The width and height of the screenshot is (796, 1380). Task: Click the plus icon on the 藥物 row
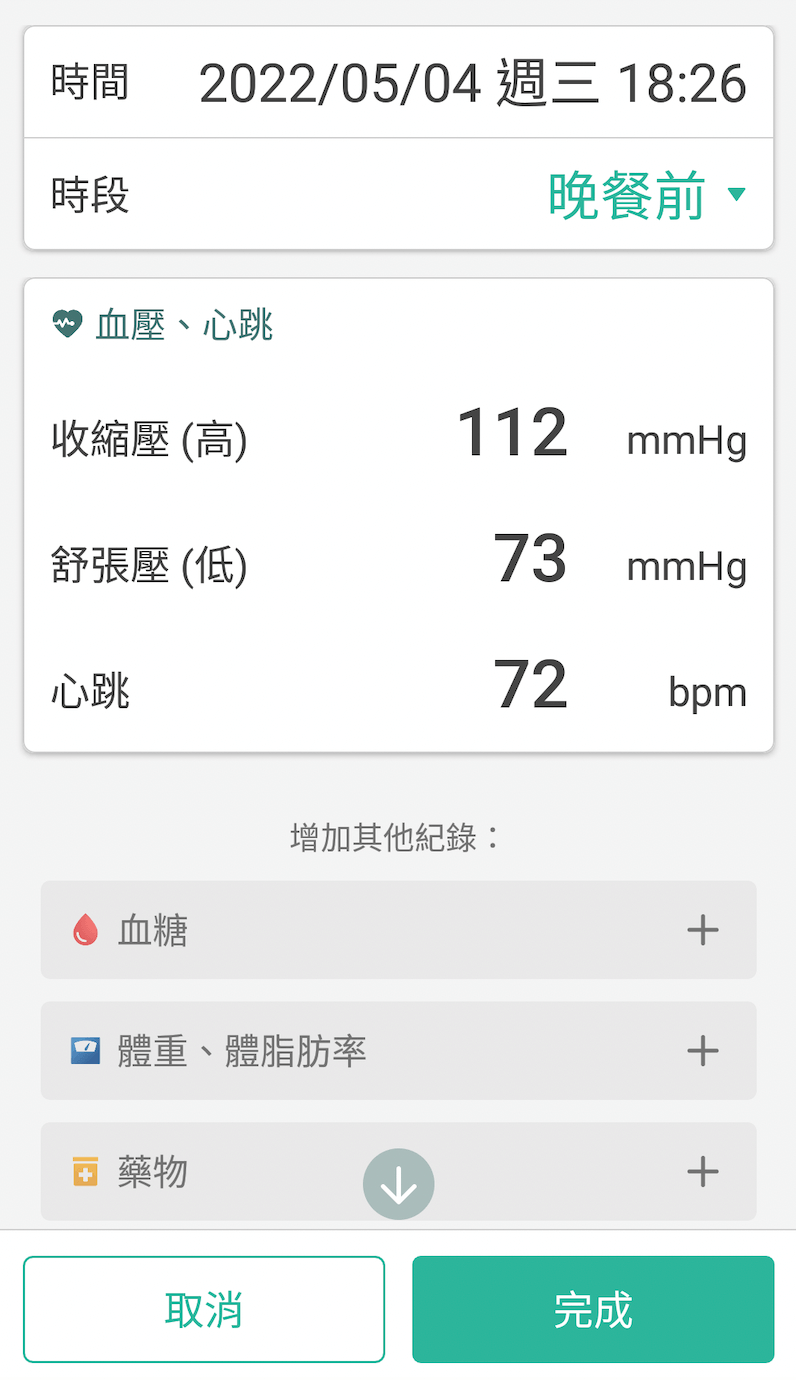[703, 1171]
